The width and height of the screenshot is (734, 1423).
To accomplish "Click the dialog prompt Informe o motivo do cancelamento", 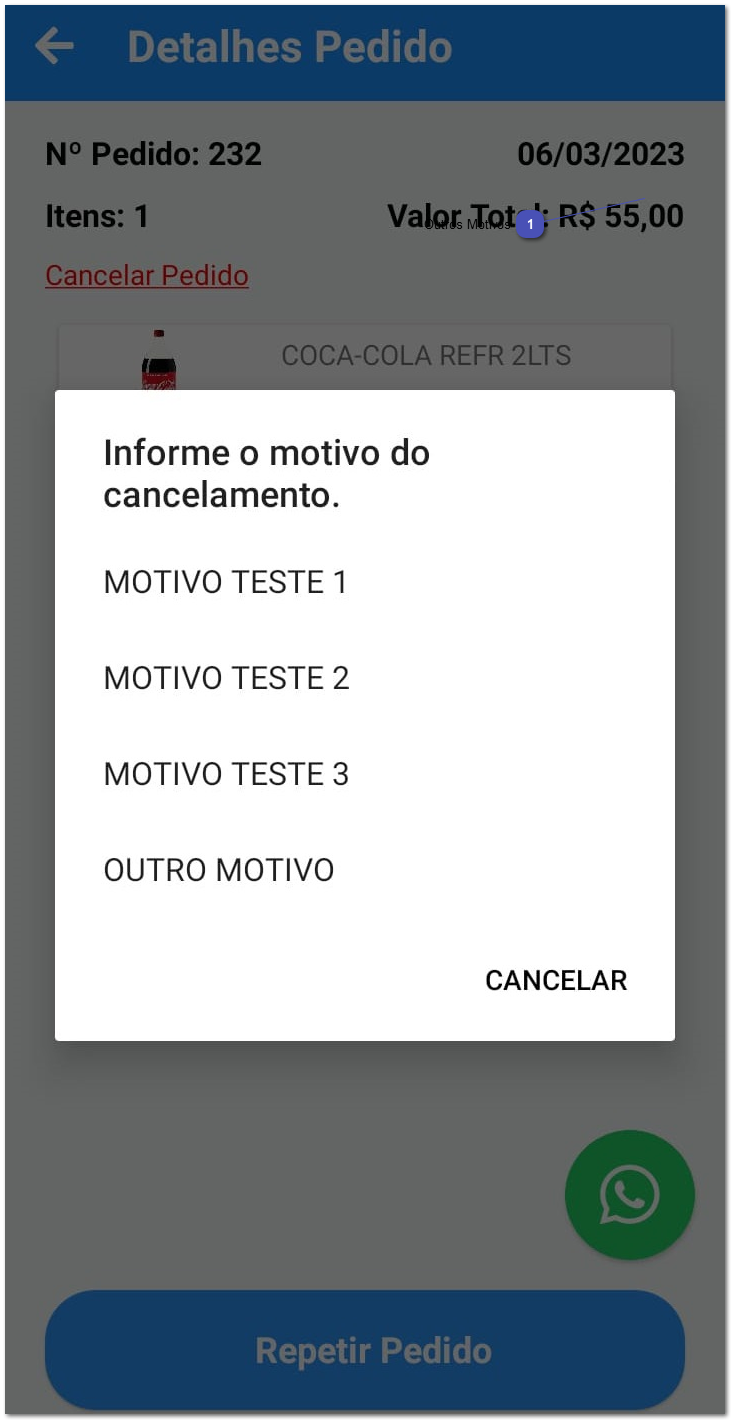I will point(266,473).
